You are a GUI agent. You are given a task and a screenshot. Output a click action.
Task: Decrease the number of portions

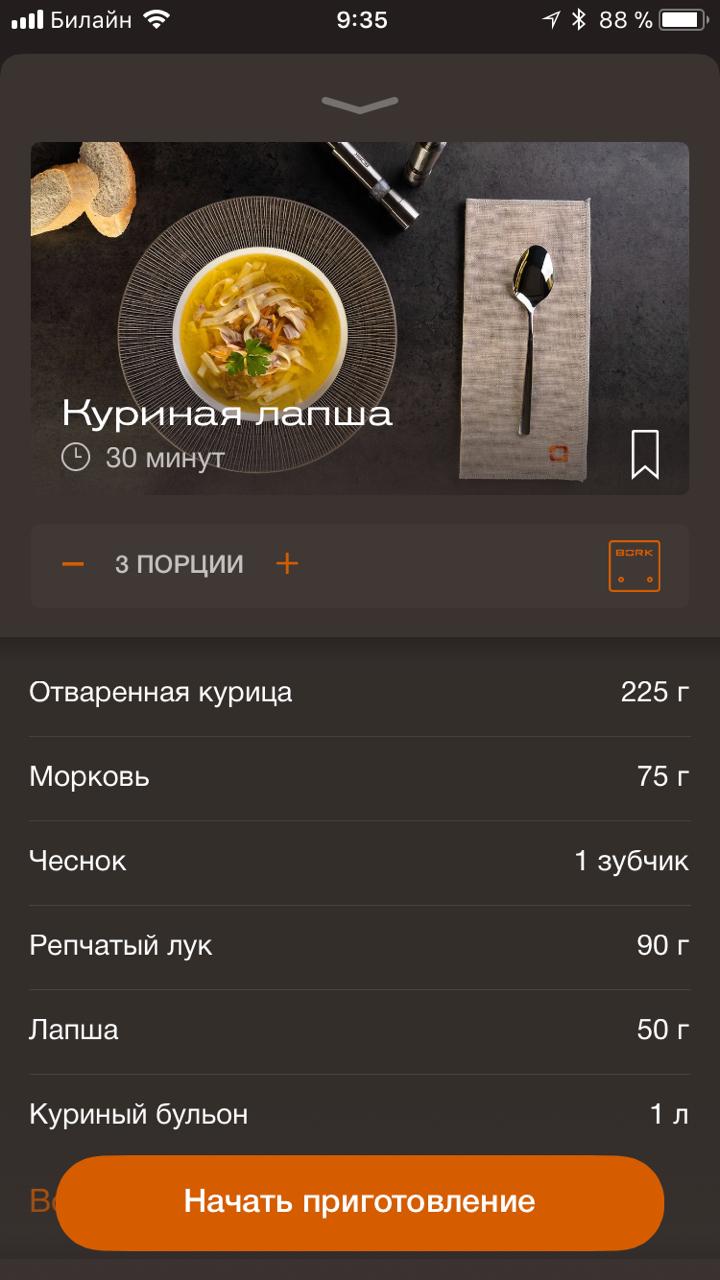[73, 564]
